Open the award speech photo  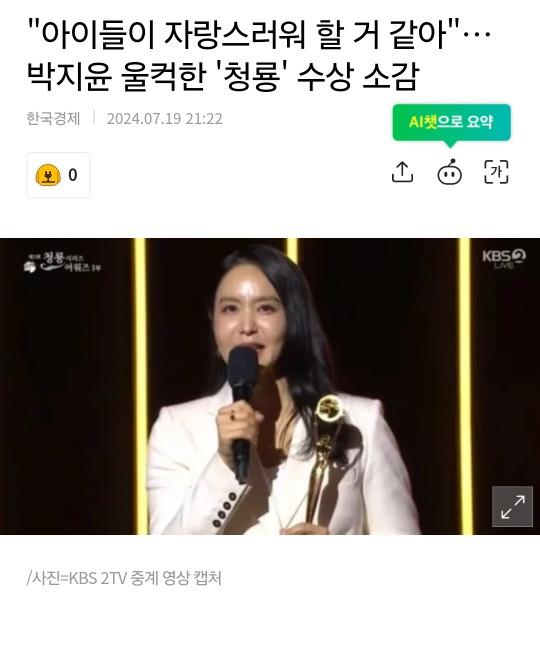270,386
